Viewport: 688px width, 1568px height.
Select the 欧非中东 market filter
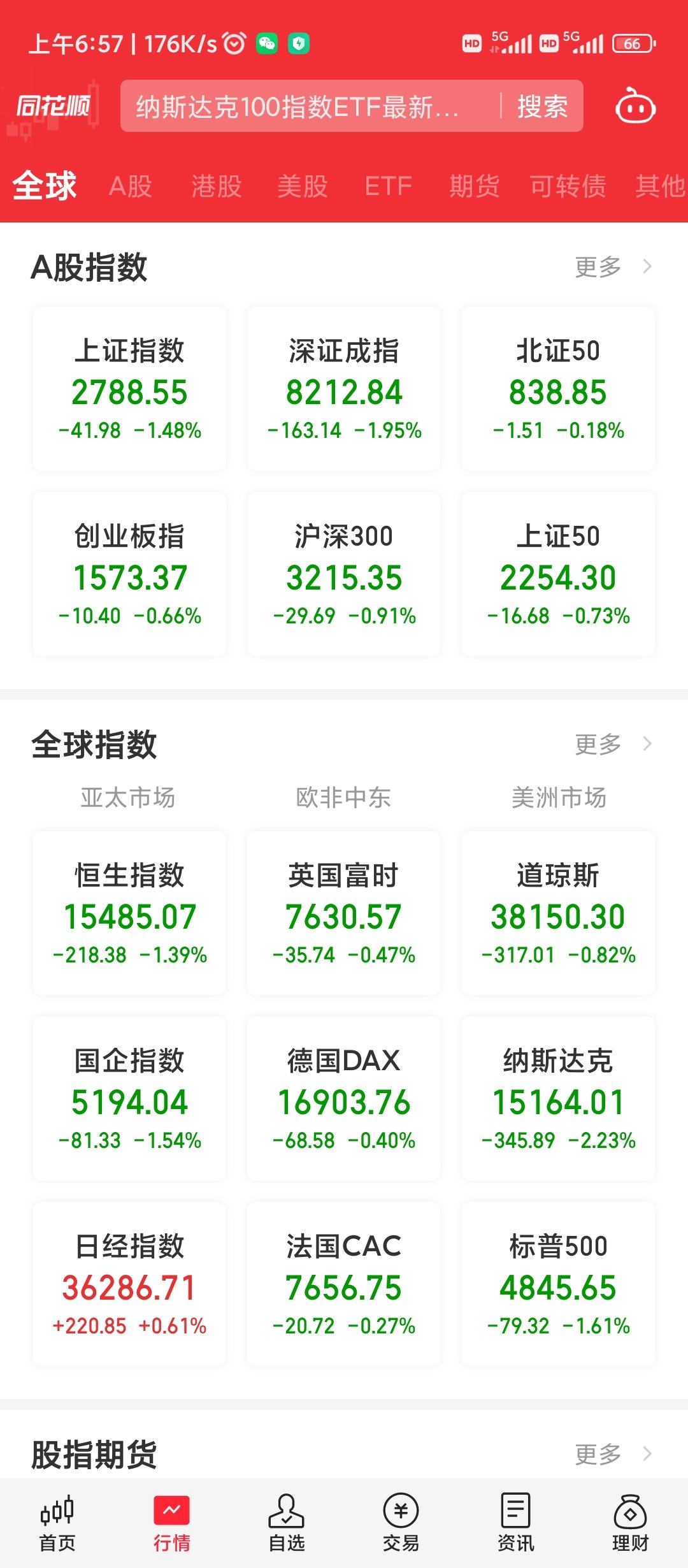click(343, 797)
